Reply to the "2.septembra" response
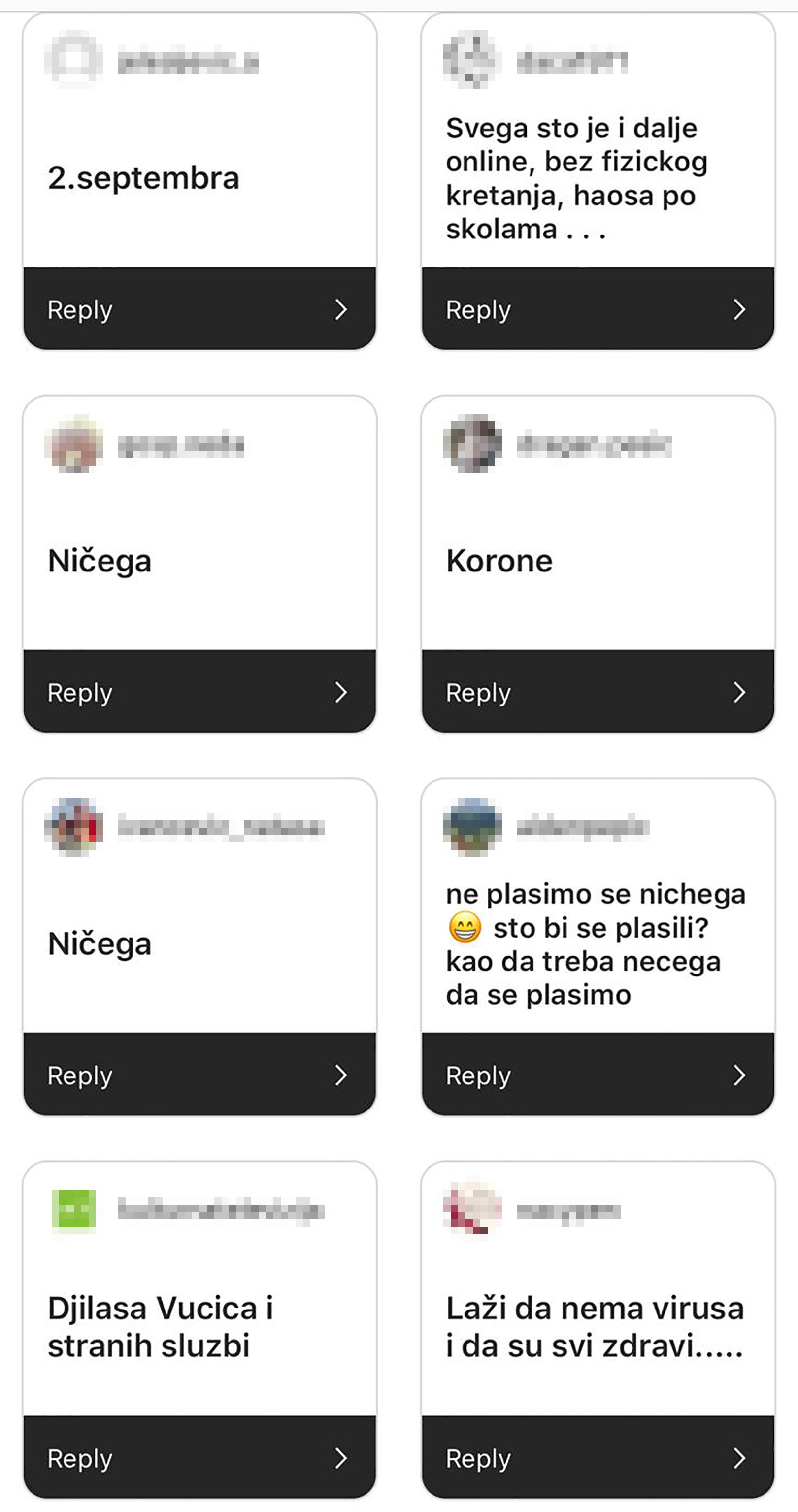Image resolution: width=798 pixels, height=1512 pixels. tap(199, 309)
